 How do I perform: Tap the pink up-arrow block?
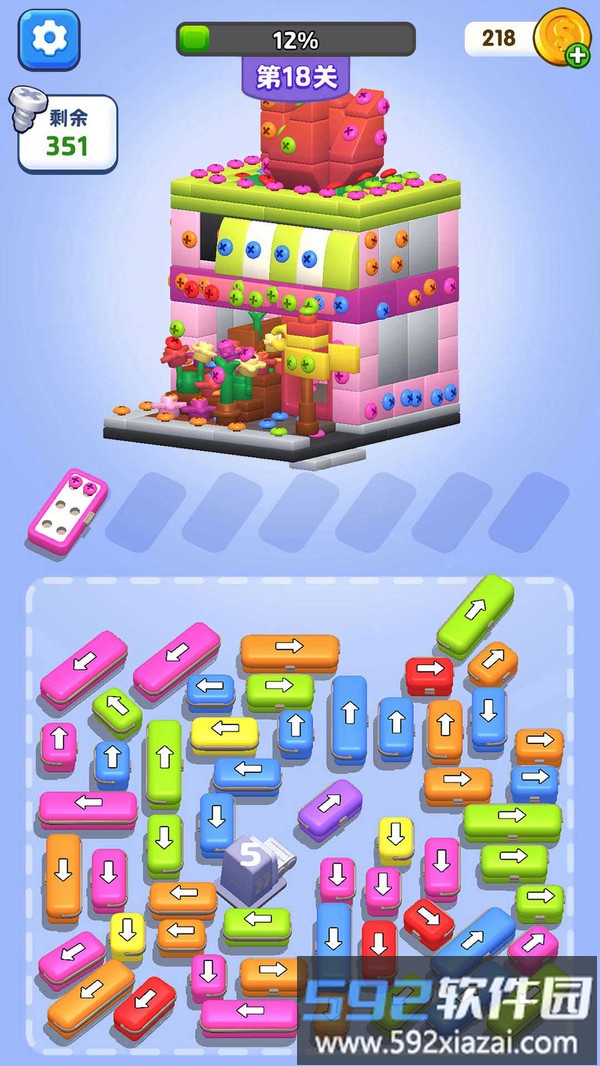[58, 743]
